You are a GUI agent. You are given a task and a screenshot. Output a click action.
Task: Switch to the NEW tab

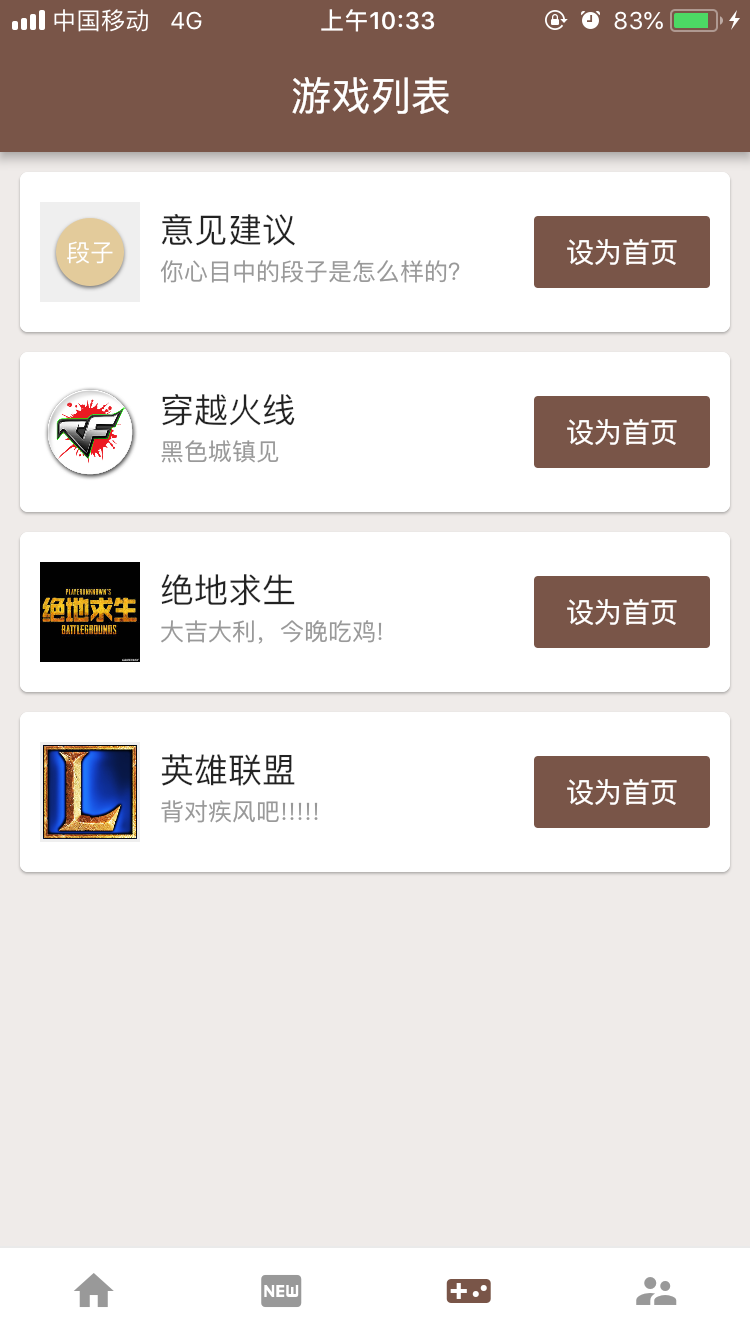point(281,1291)
